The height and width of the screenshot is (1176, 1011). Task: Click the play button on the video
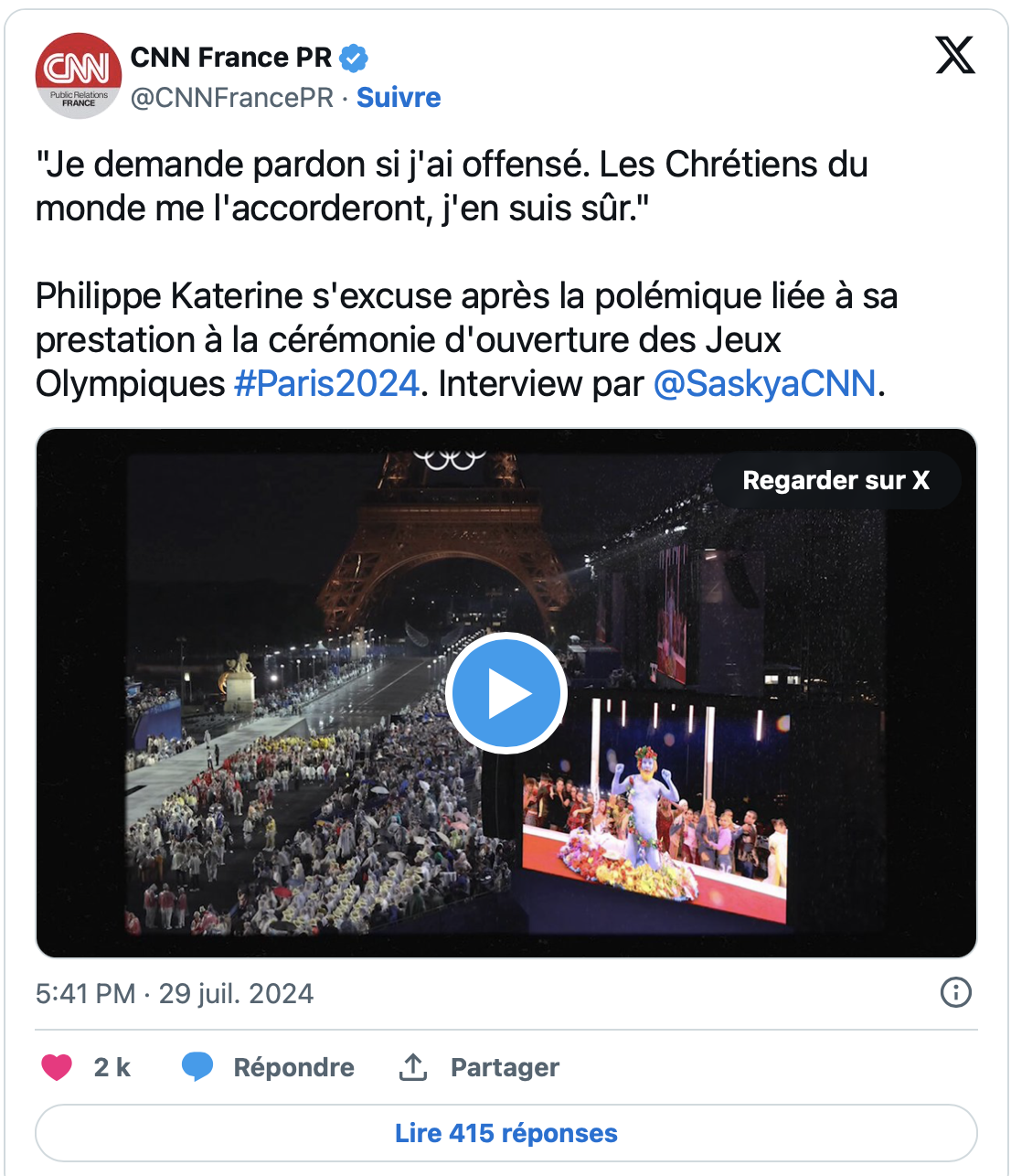(506, 692)
